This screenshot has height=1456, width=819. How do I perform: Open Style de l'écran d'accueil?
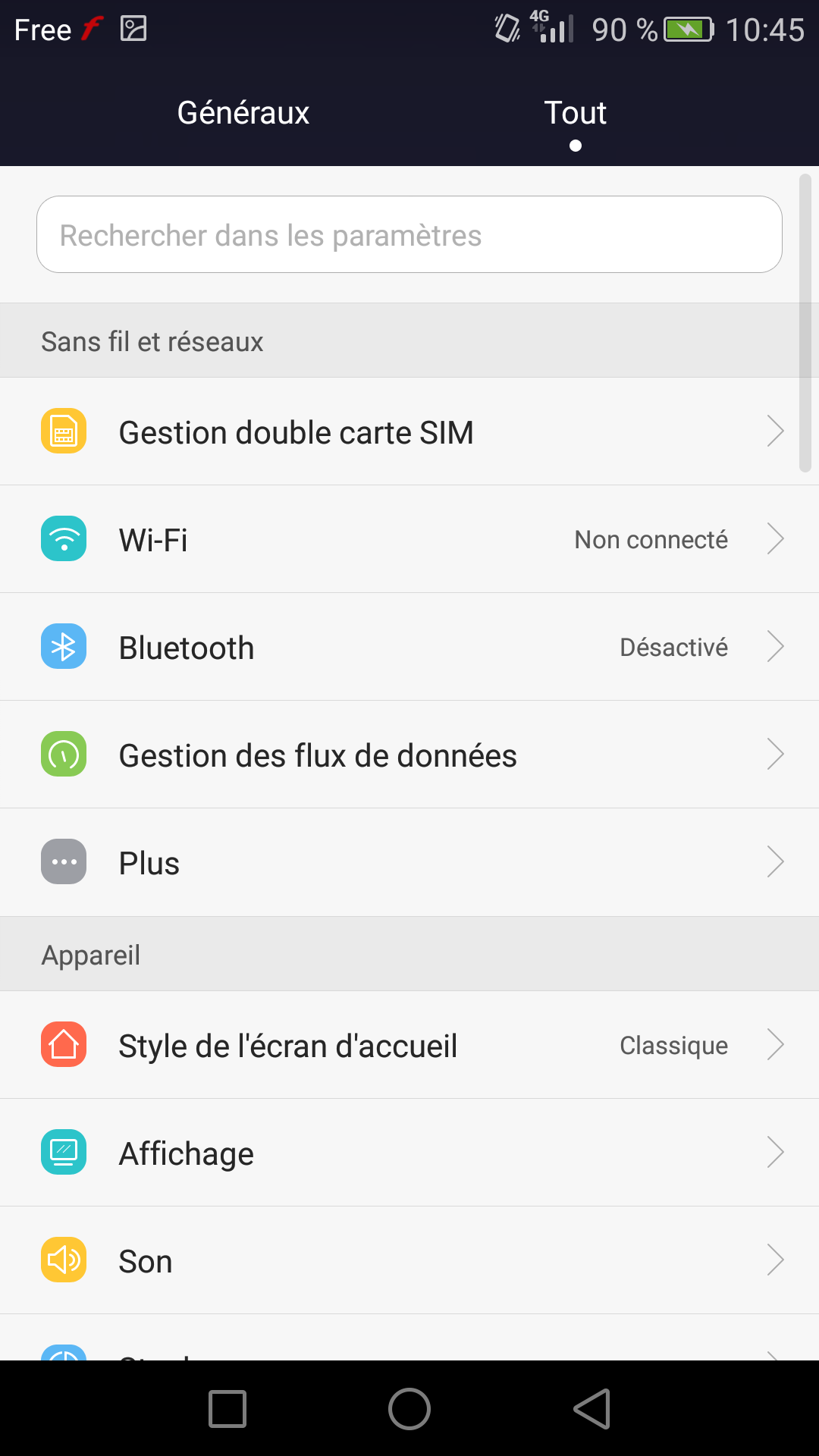(409, 1046)
